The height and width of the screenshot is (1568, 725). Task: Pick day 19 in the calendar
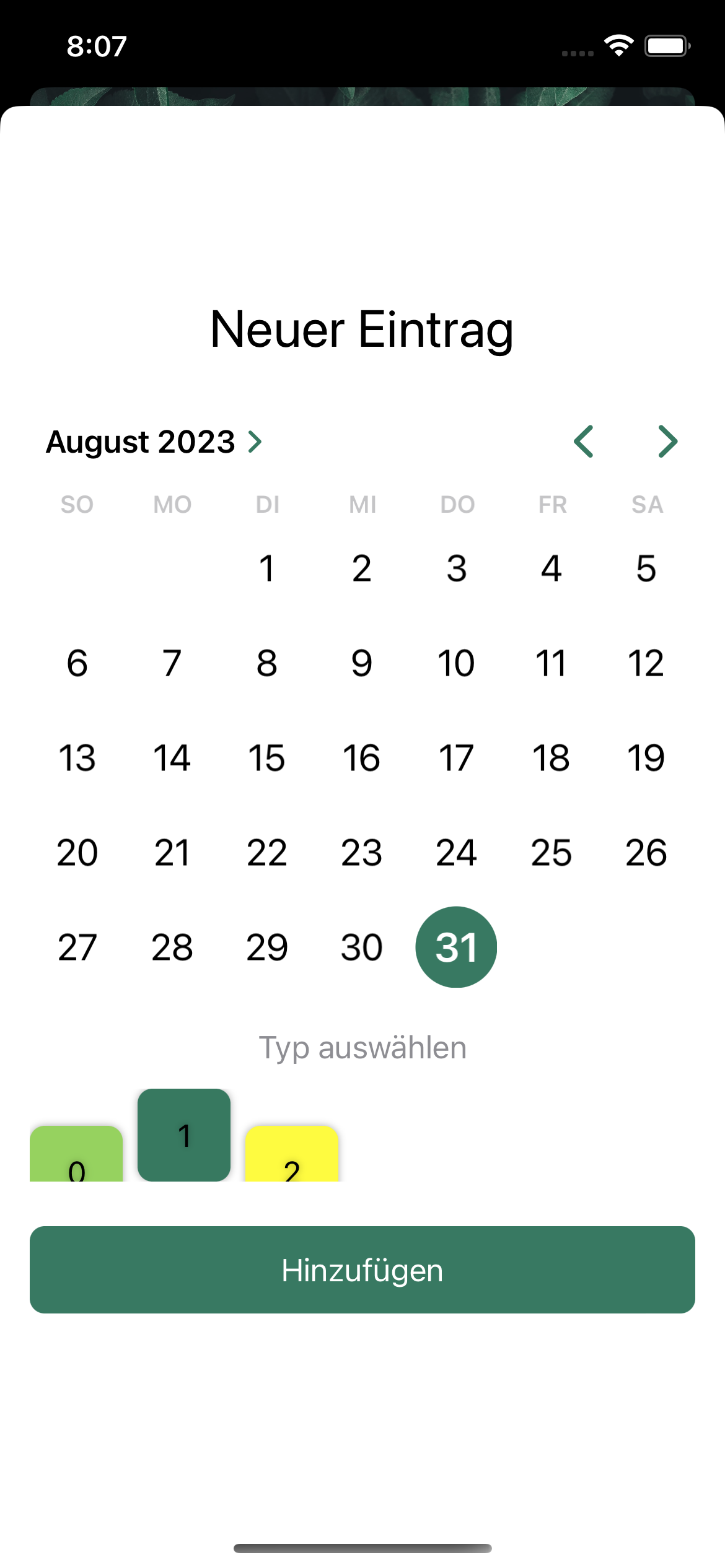pyautogui.click(x=646, y=757)
